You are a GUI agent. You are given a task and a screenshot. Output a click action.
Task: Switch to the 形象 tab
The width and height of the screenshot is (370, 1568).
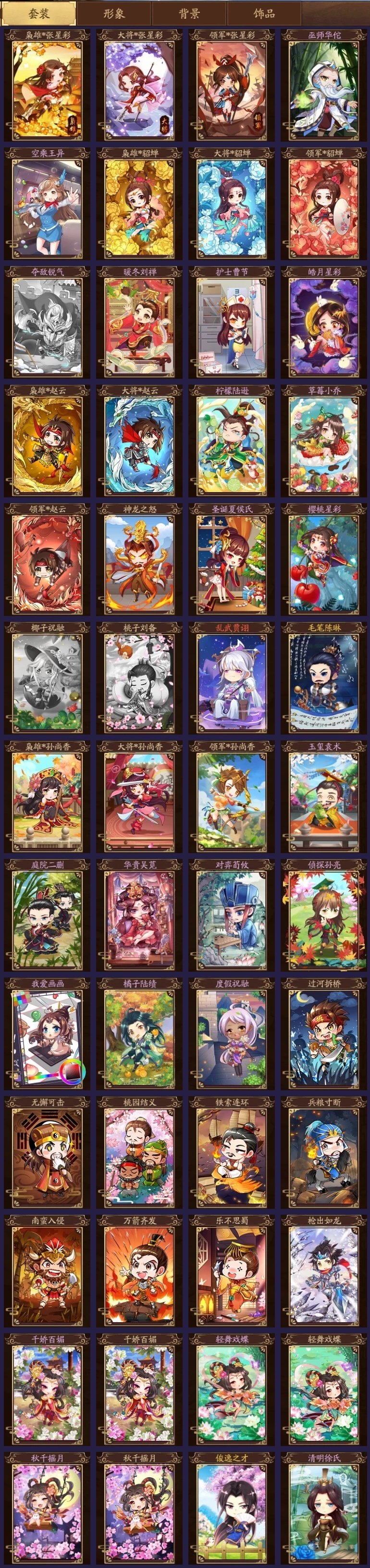click(114, 13)
